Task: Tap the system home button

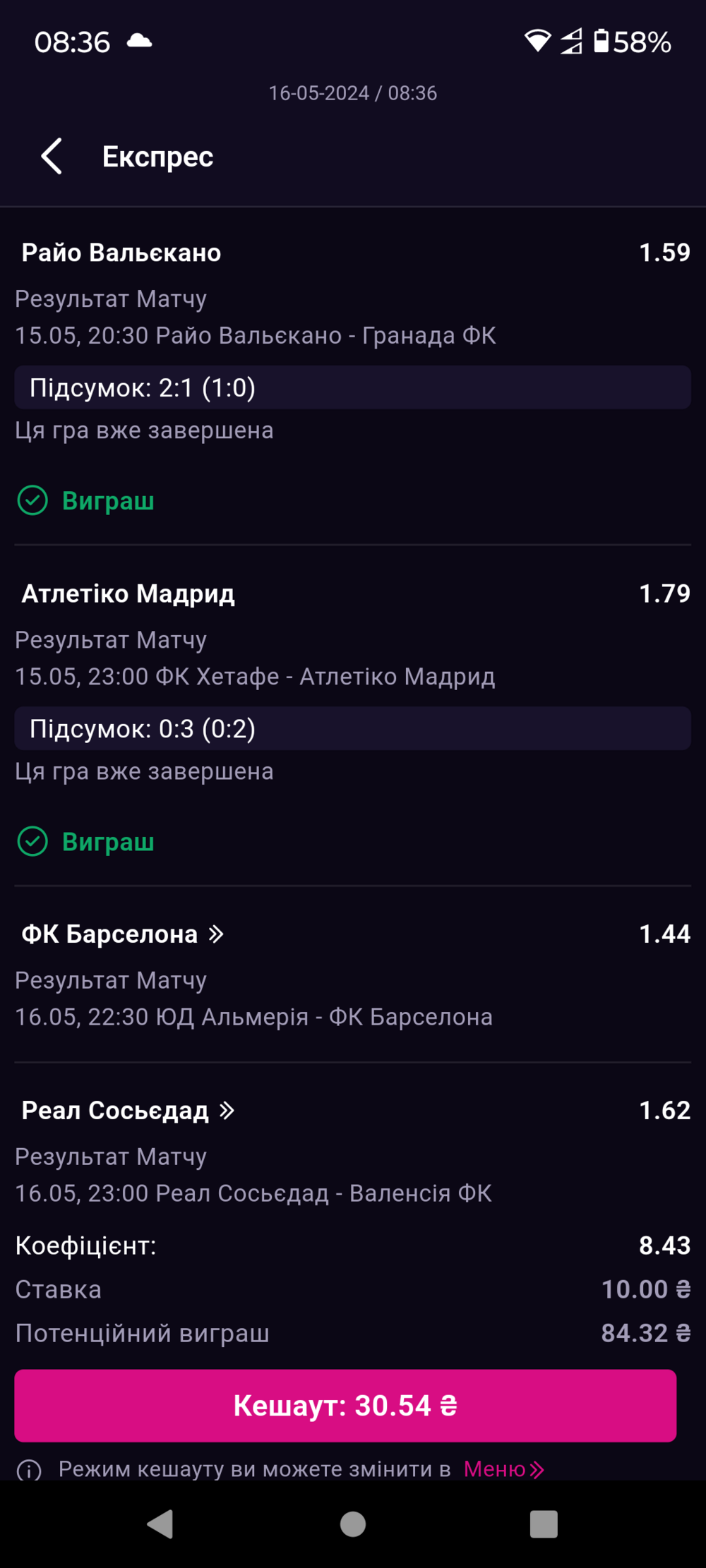Action: (353, 1524)
